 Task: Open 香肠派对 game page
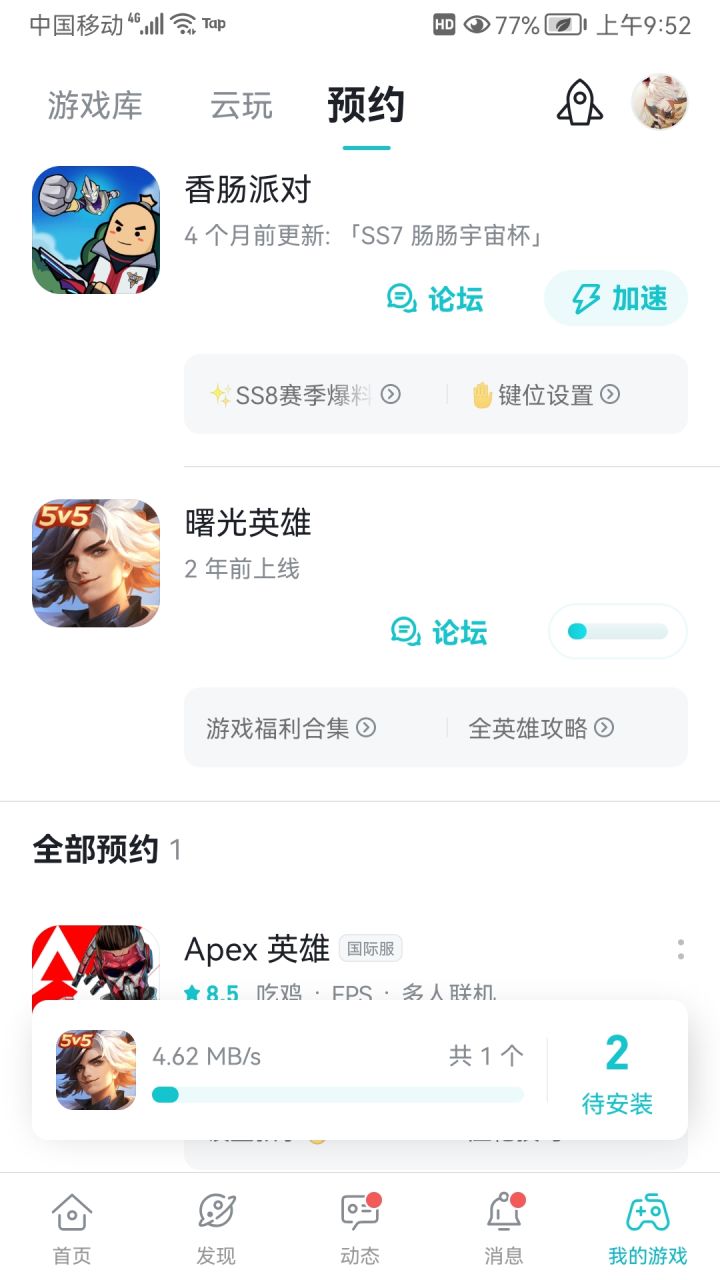(x=96, y=230)
